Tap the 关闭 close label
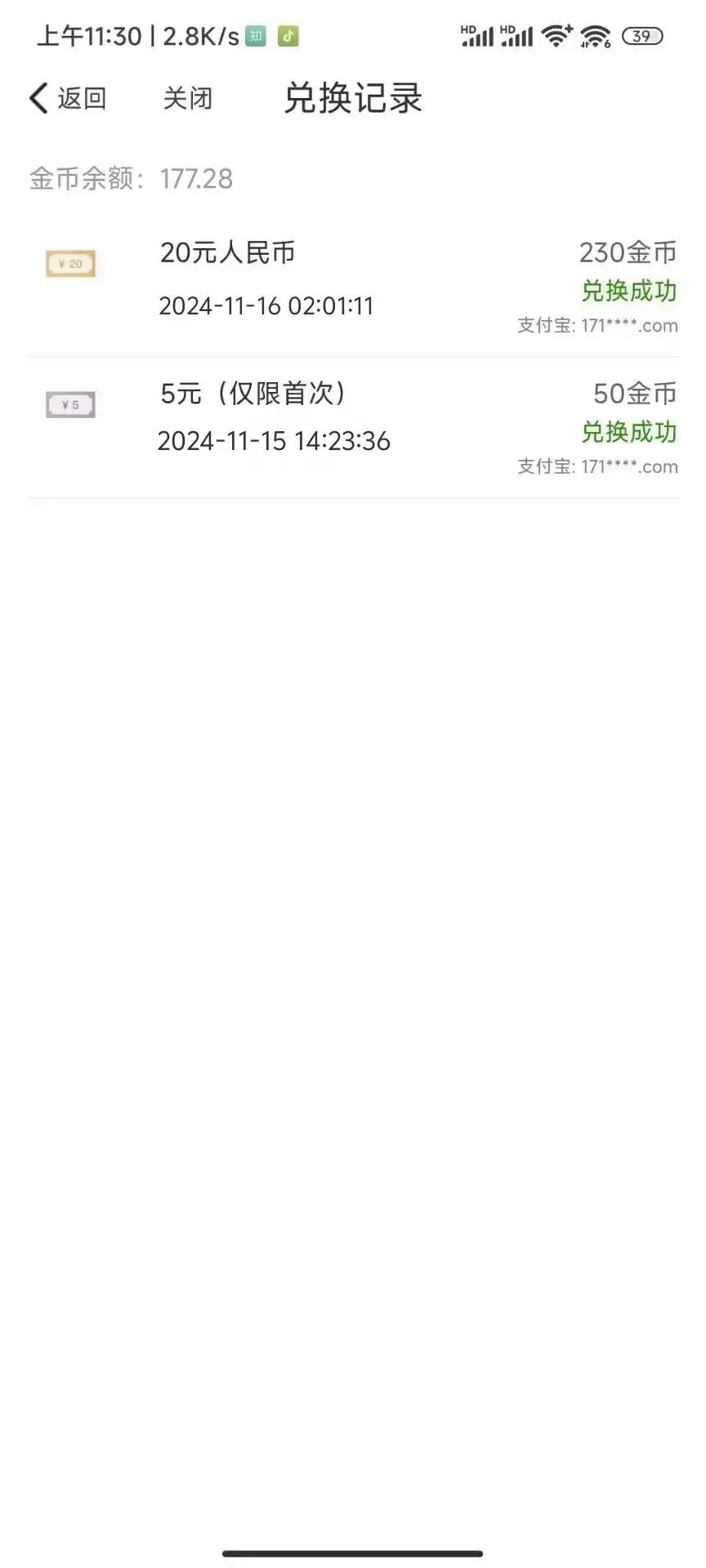Screen dimensions: 706x1568 click(187, 97)
